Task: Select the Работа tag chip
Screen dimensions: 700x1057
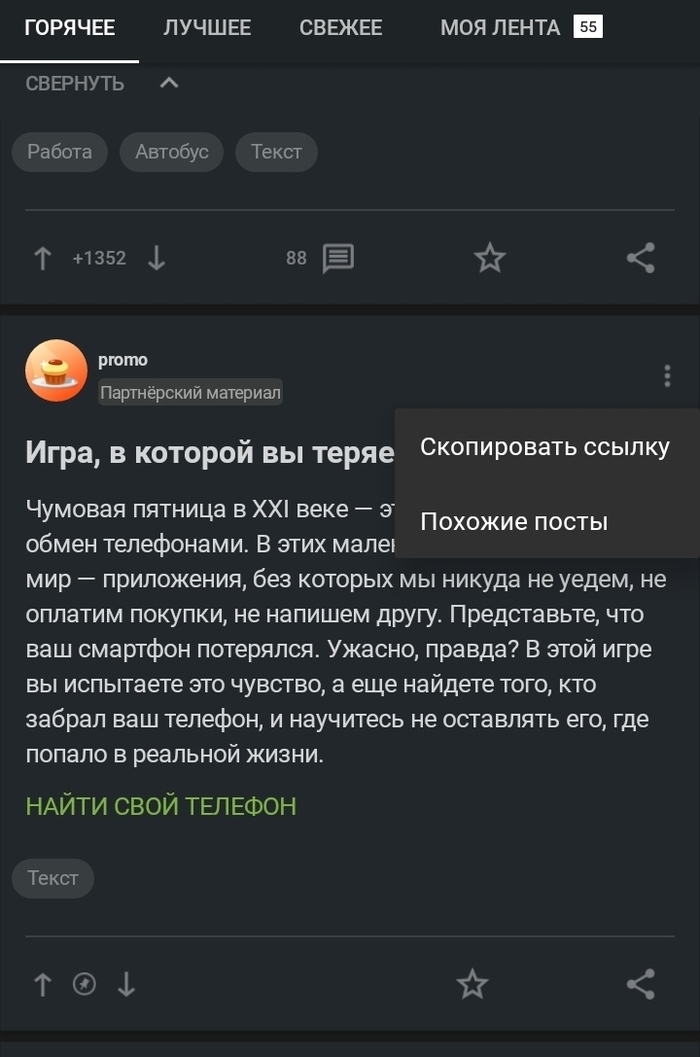Action: [59, 152]
